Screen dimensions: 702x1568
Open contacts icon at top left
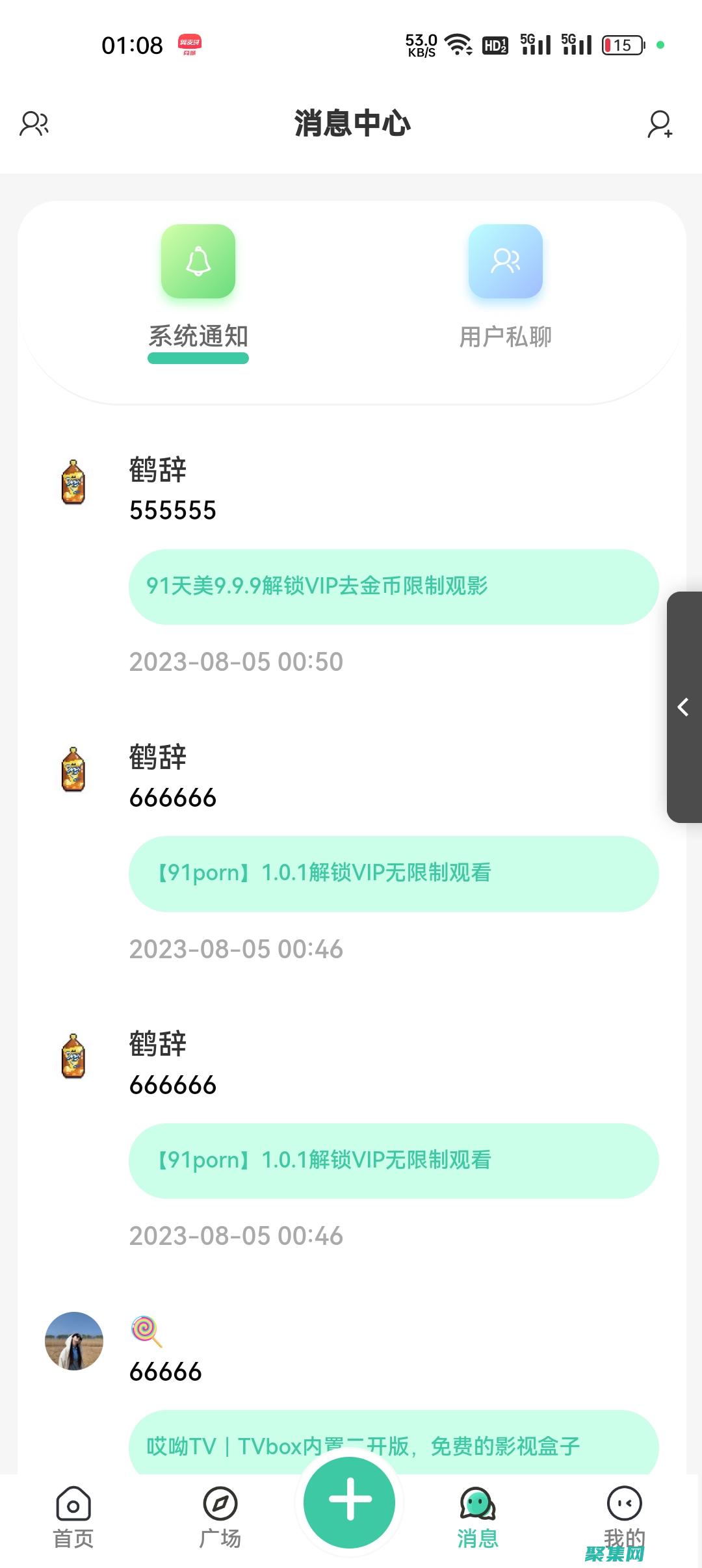(x=34, y=124)
